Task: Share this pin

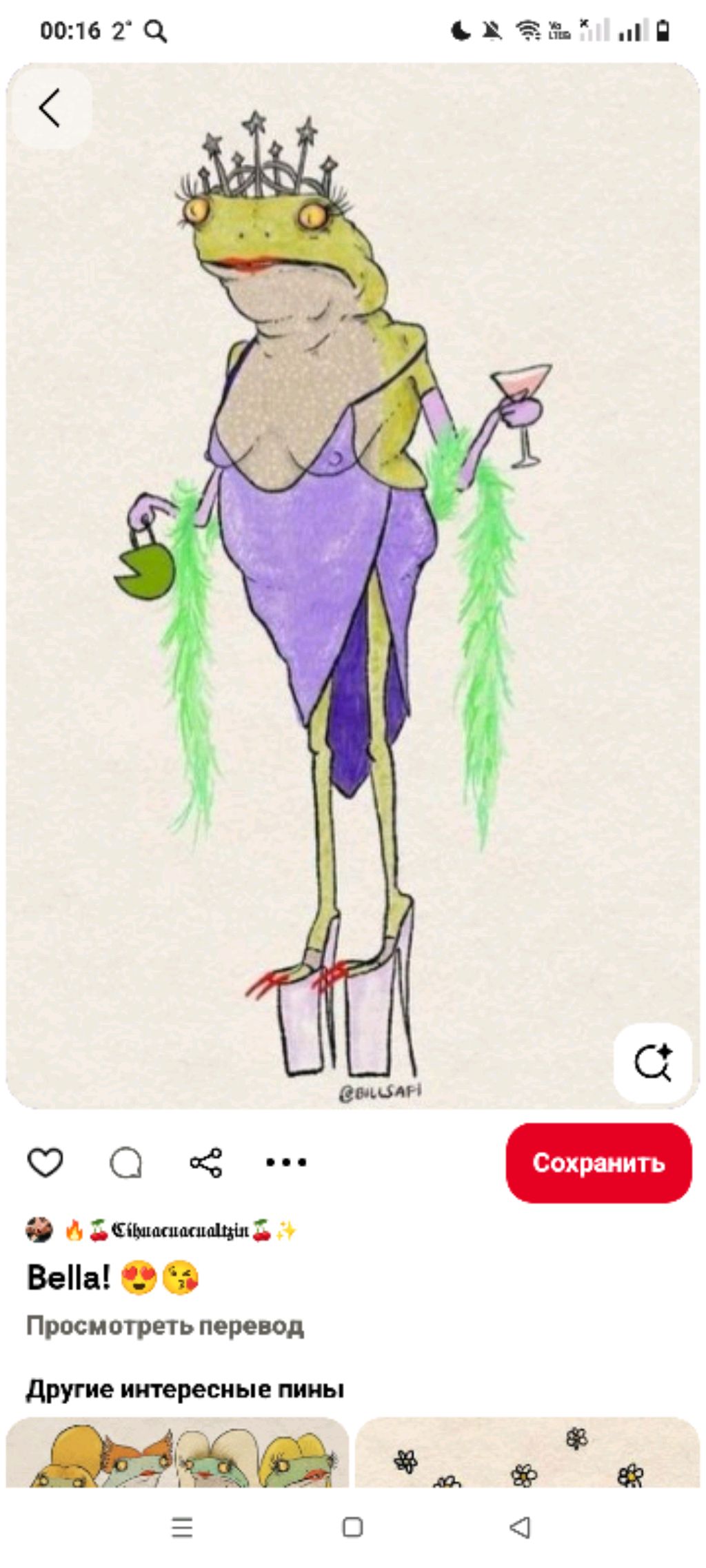Action: click(x=206, y=1162)
